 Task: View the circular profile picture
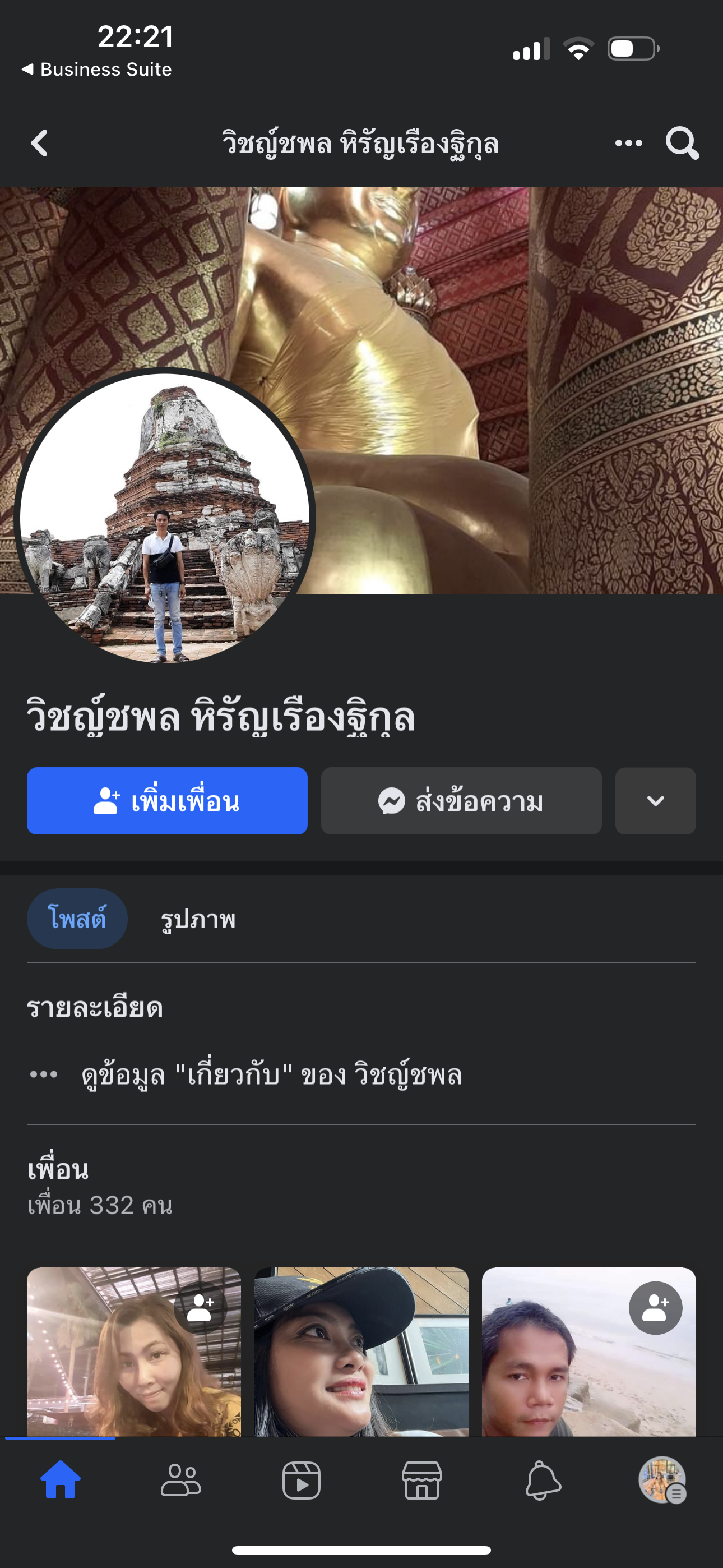[x=164, y=518]
